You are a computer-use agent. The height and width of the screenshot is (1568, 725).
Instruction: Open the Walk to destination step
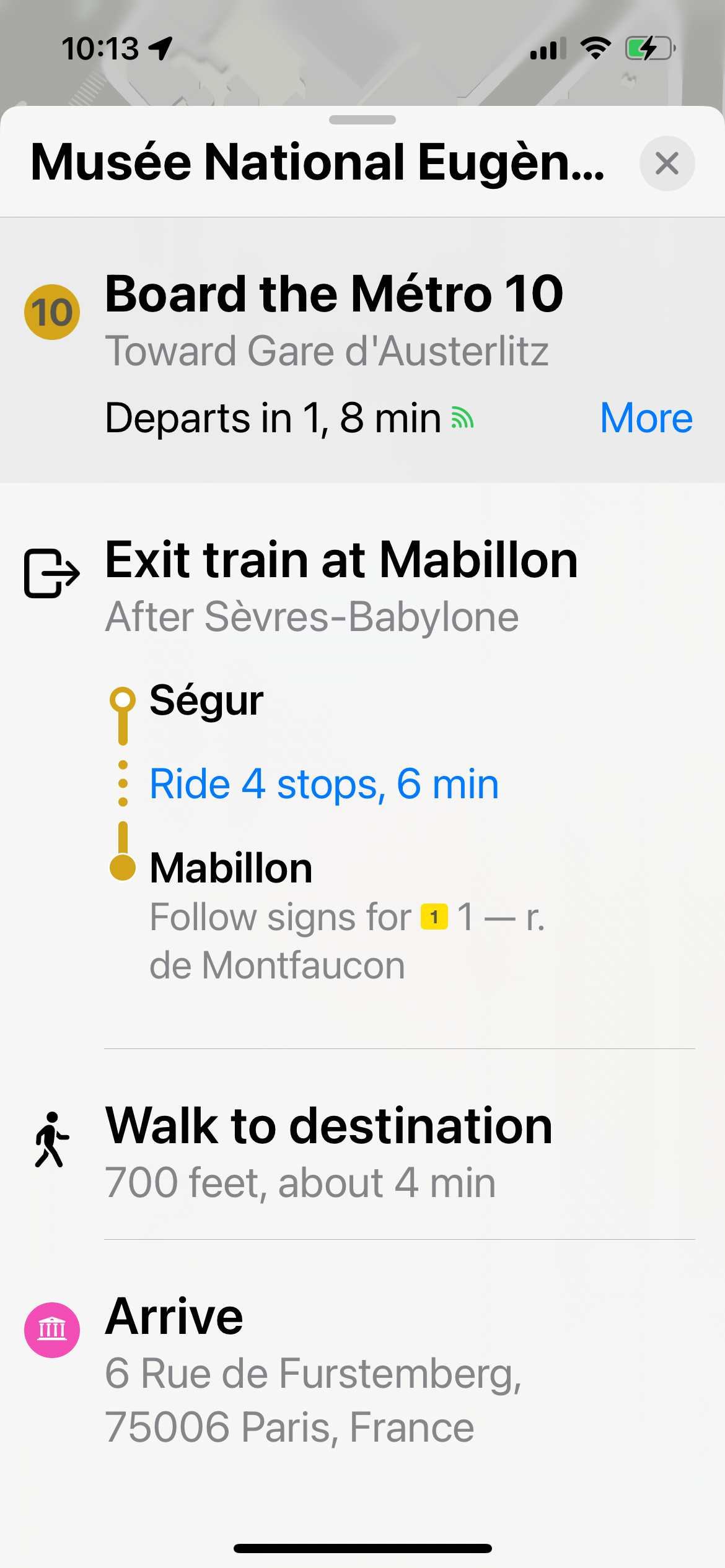click(x=362, y=1145)
